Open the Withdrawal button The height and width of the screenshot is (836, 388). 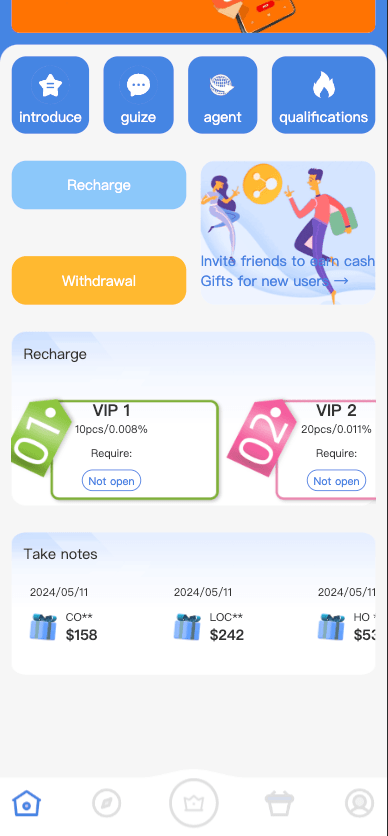coord(99,280)
